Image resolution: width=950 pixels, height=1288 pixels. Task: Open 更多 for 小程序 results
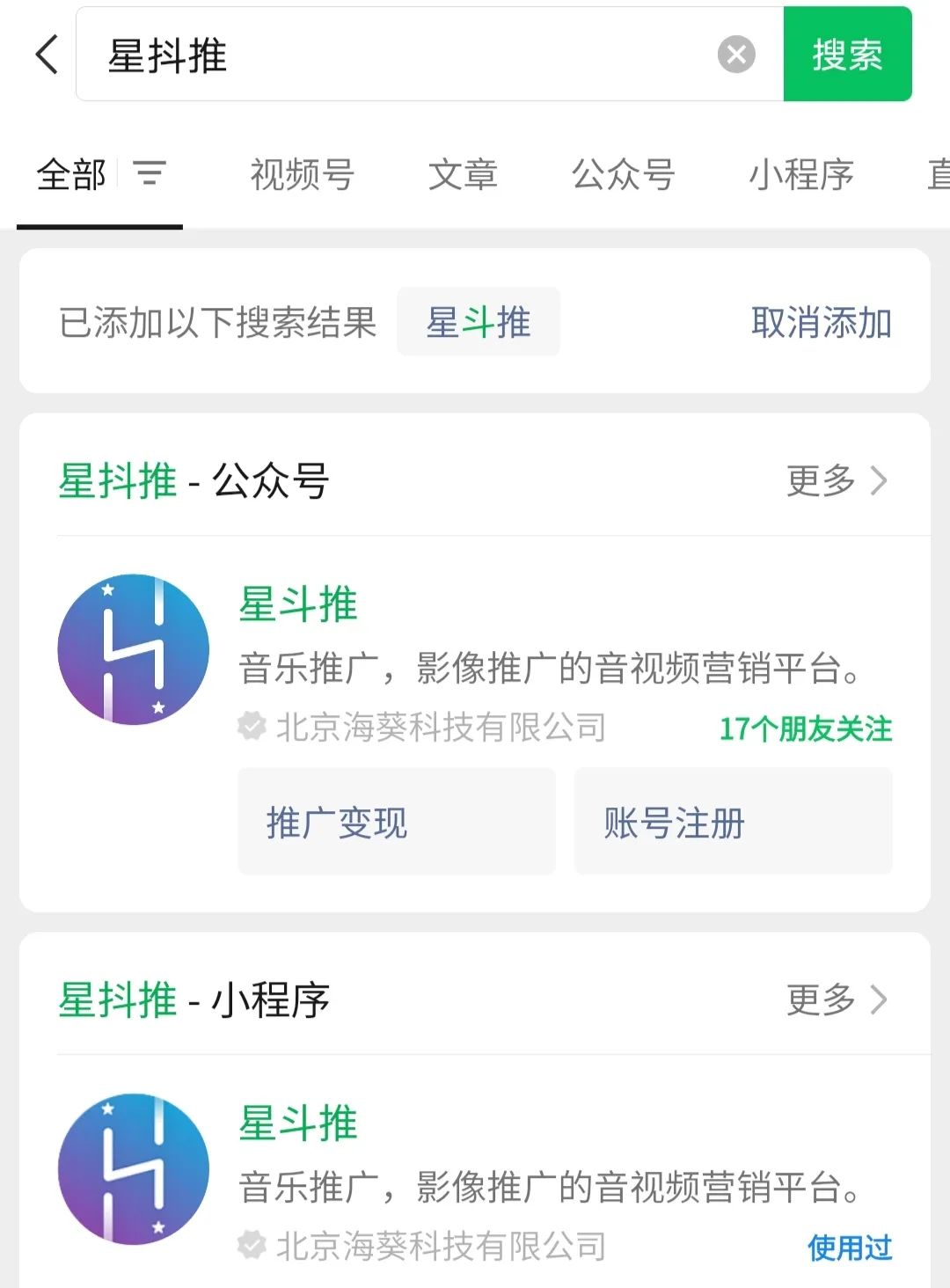click(836, 1000)
